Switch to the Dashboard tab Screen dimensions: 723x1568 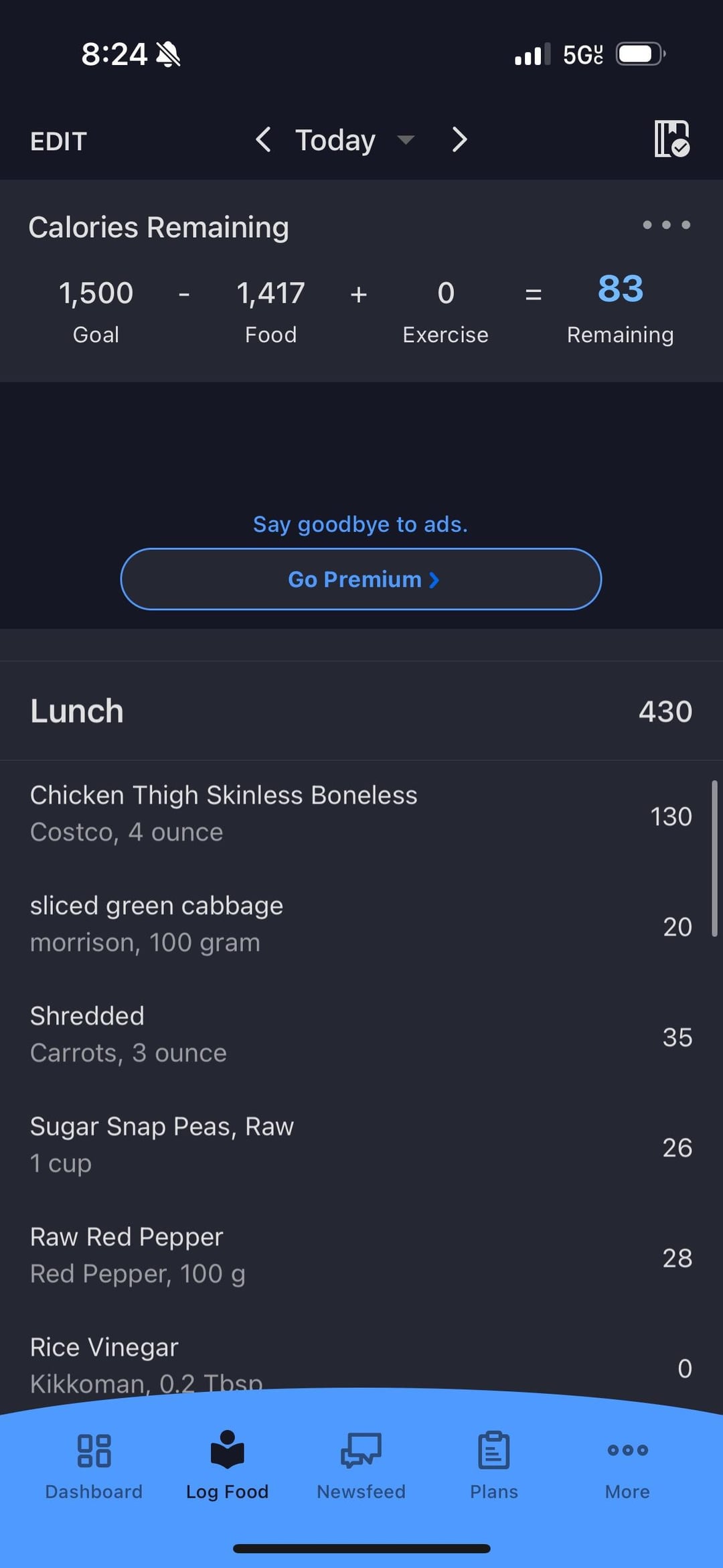coord(94,1466)
